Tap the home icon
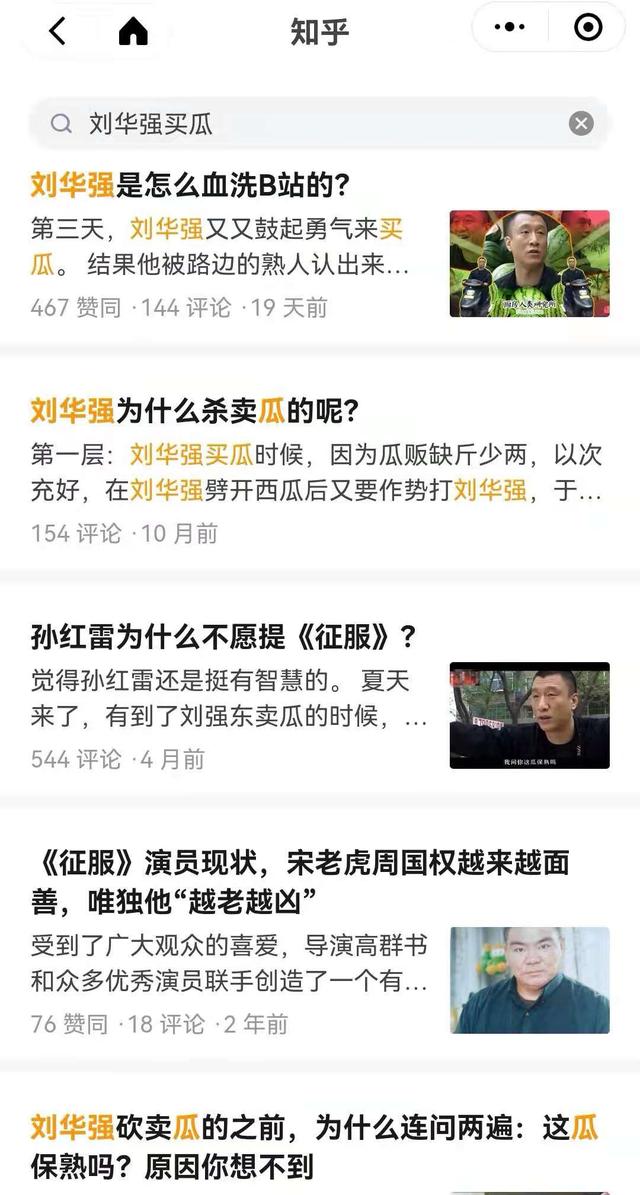 click(x=133, y=31)
